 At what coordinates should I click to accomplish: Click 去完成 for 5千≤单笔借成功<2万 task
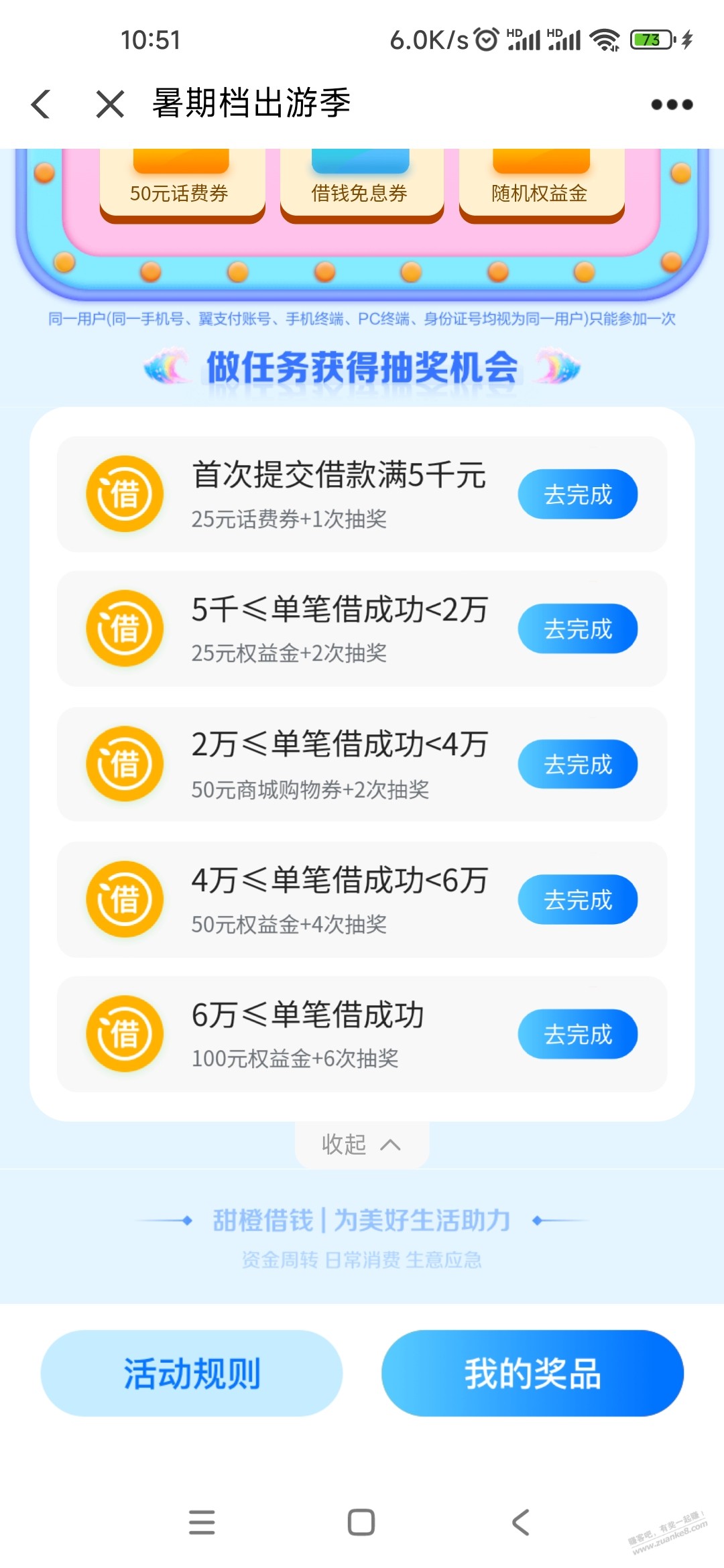point(578,629)
